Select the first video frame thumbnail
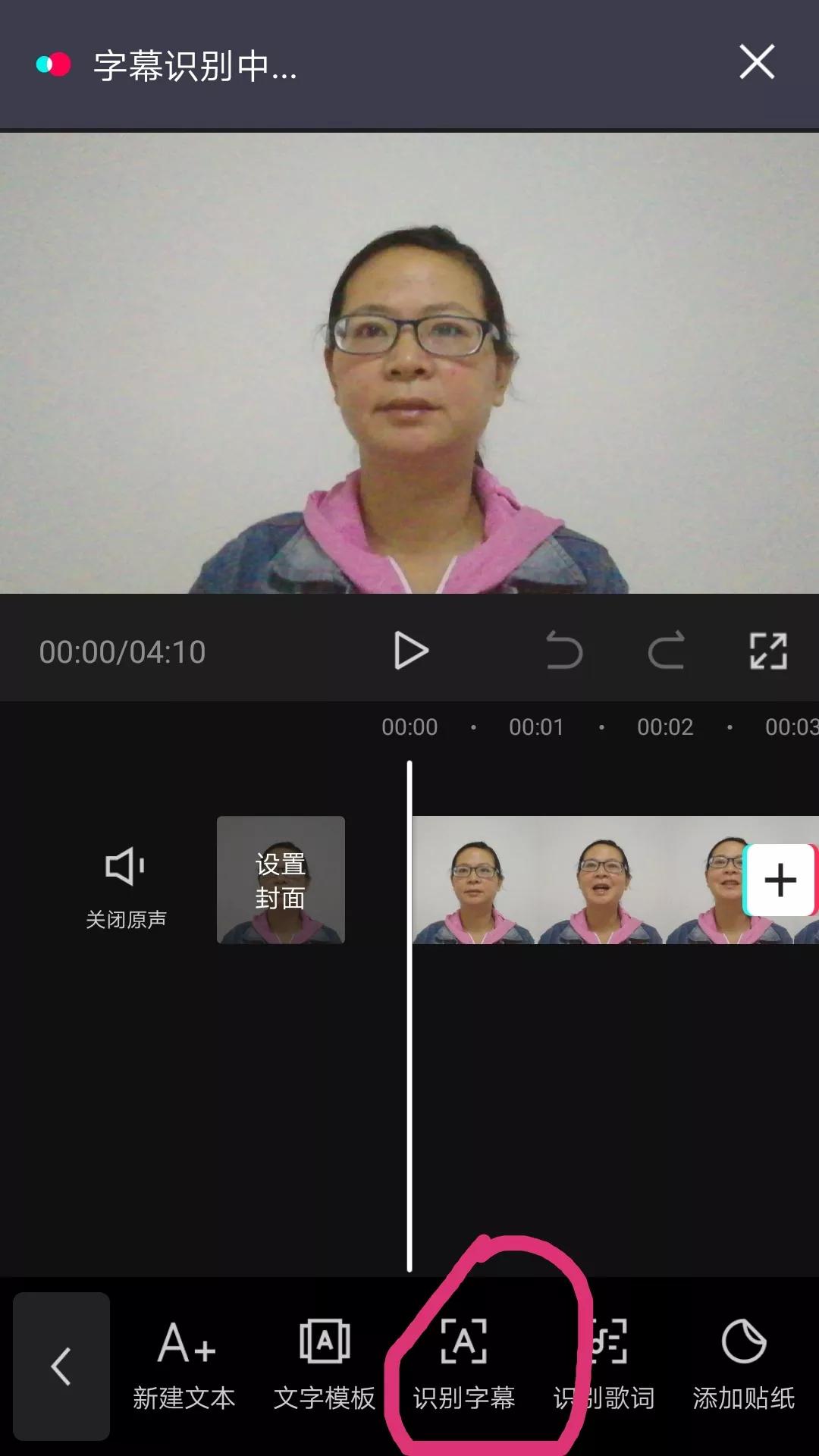The width and height of the screenshot is (819, 1456). point(478,880)
